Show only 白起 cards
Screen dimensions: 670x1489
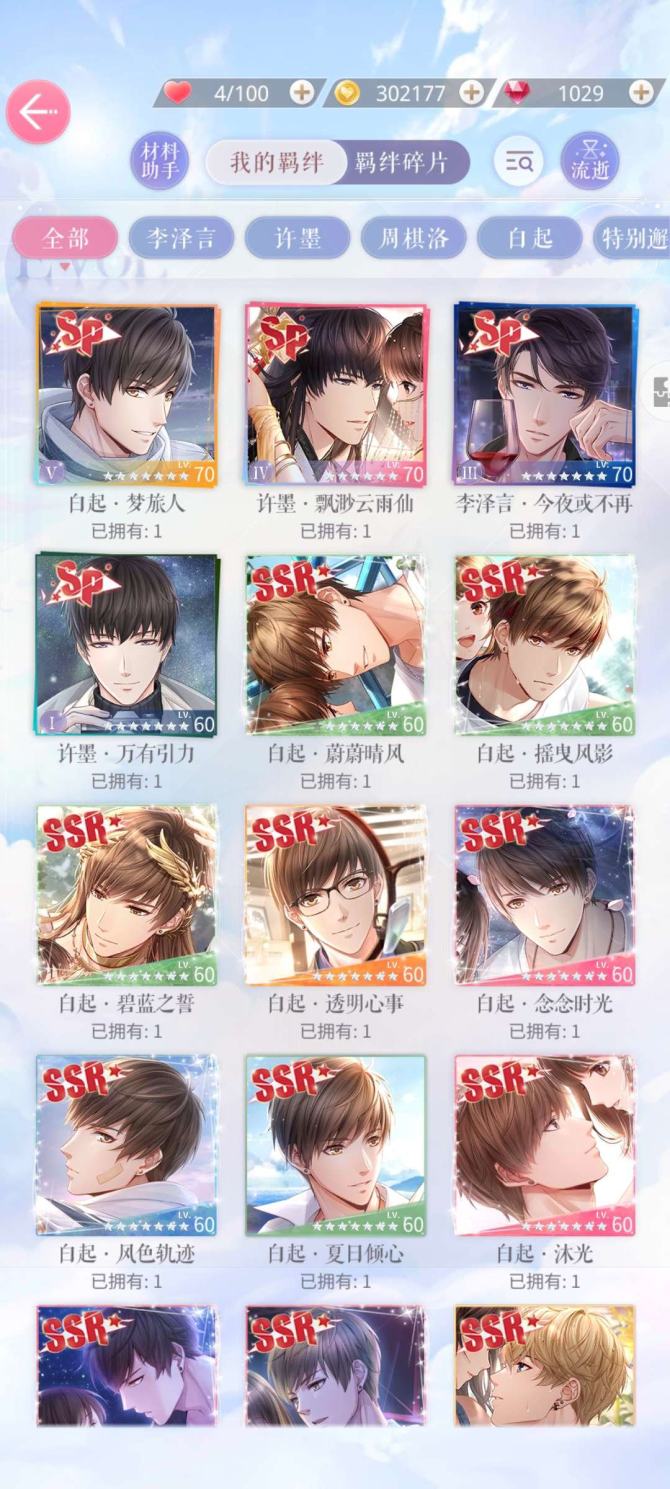pos(529,239)
